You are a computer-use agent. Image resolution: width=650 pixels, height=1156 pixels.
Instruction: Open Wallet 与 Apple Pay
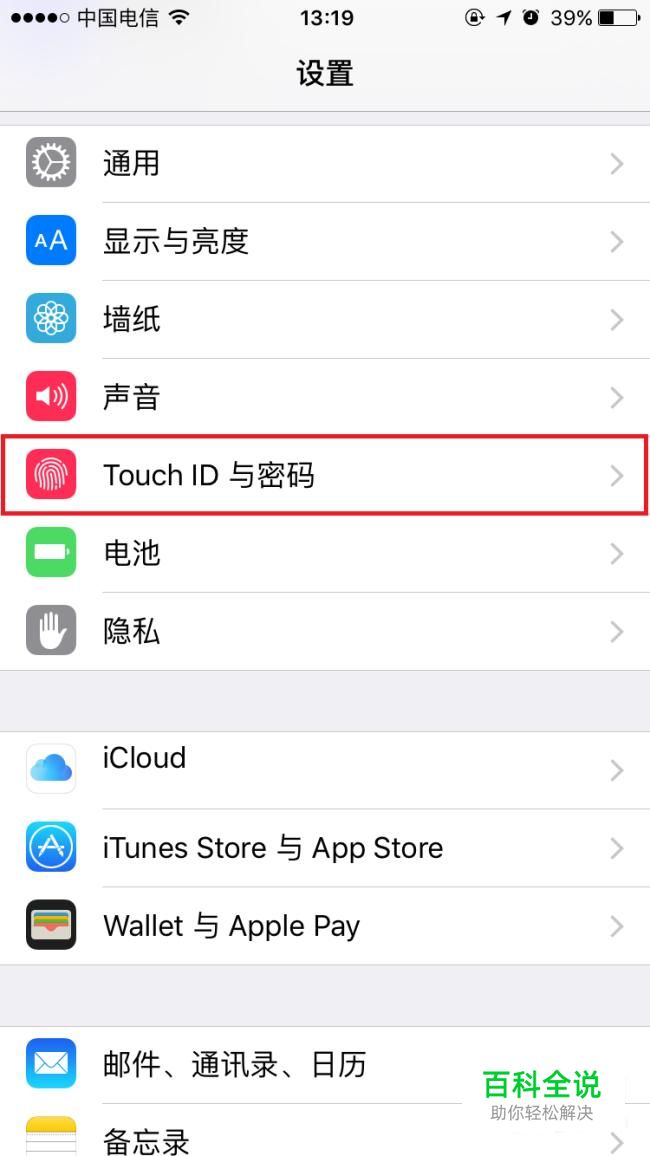click(325, 926)
